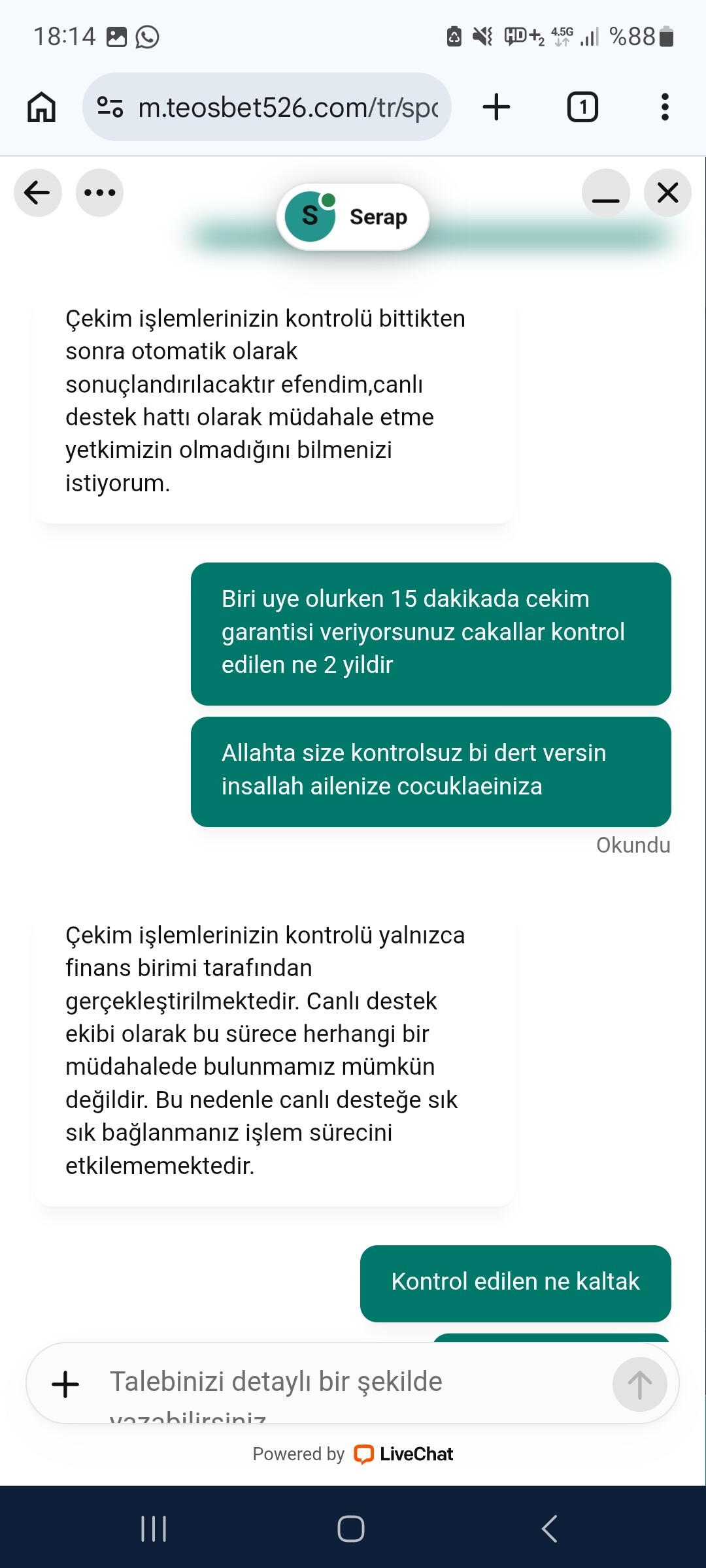Image resolution: width=706 pixels, height=1568 pixels.
Task: Open the chat's three-dot options menu
Action: (99, 193)
